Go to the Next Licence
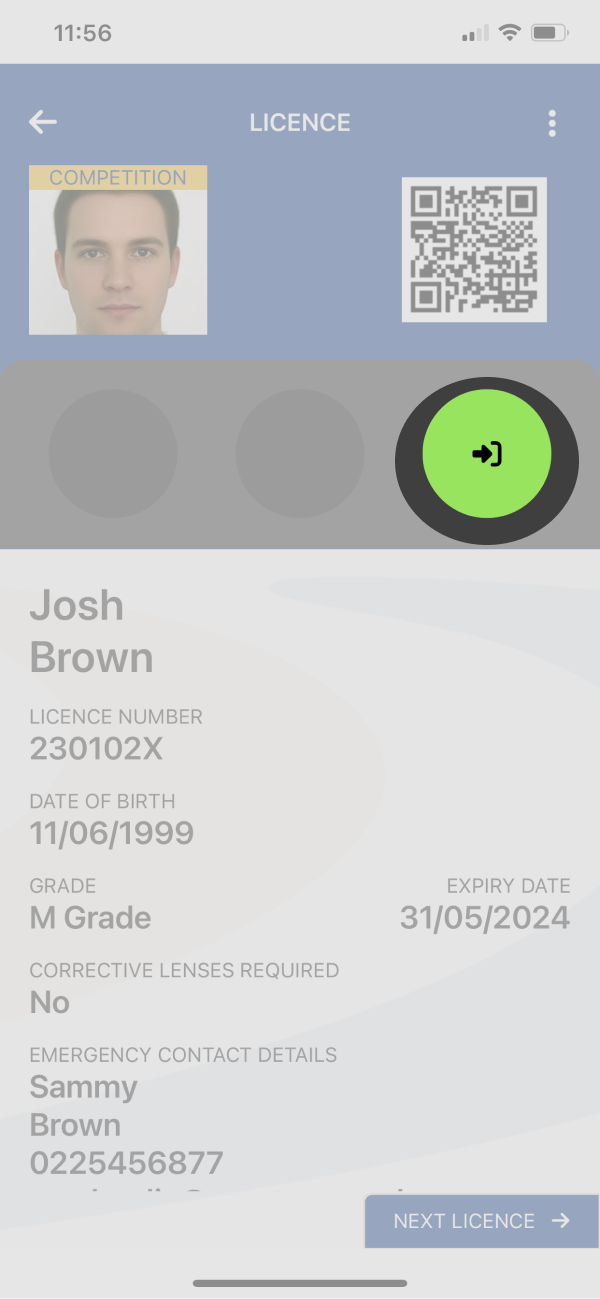Image resolution: width=600 pixels, height=1299 pixels. point(482,1221)
